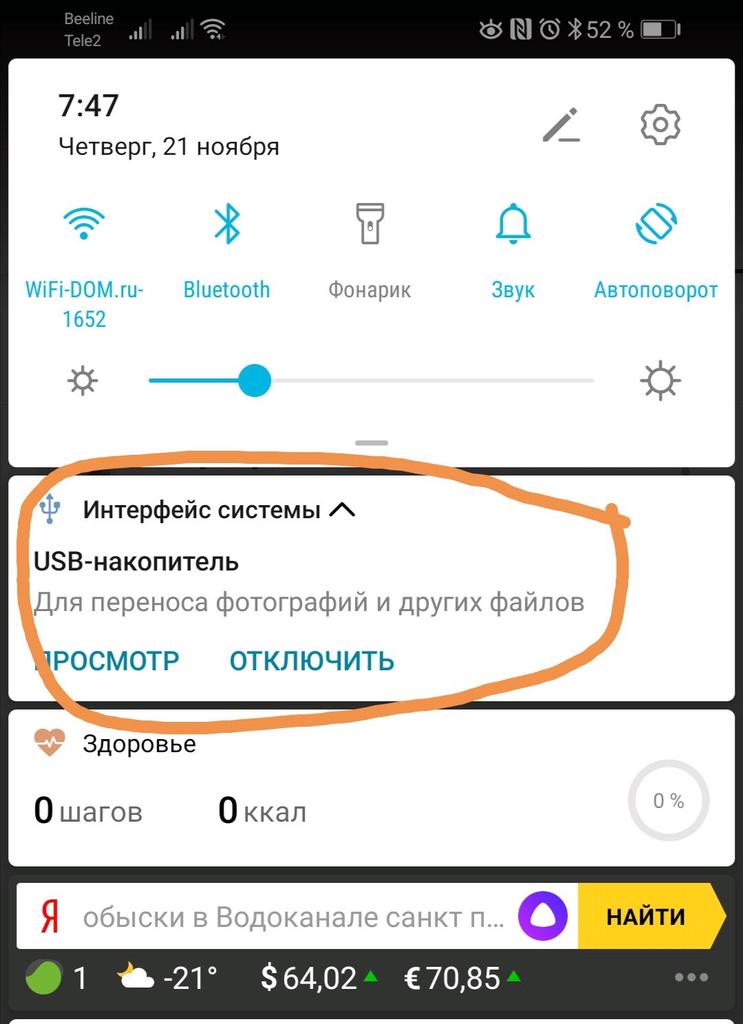Turn off Bluetooth tile
The image size is (743, 1024).
pos(227,224)
